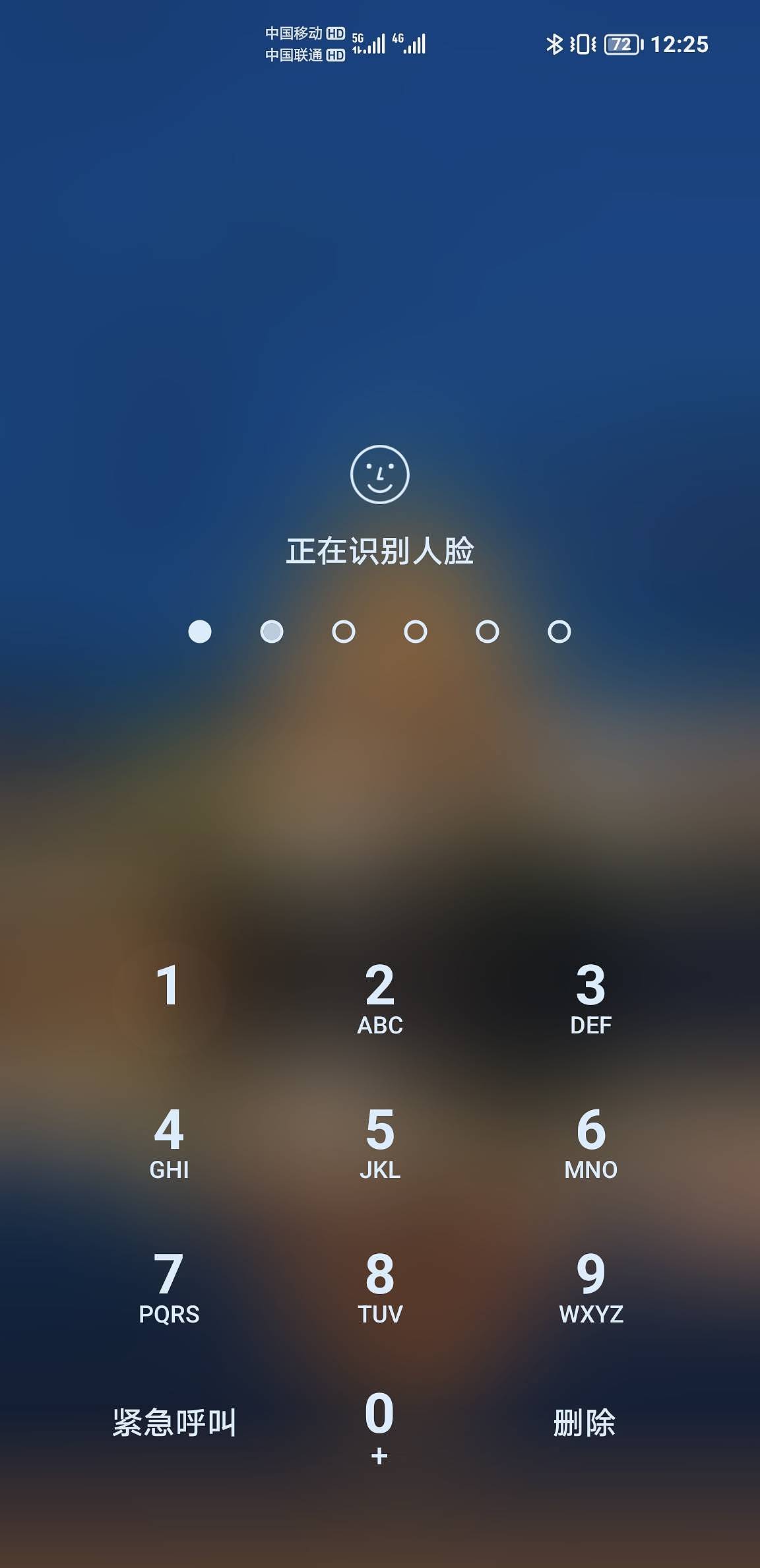Enter digit 7 PQRS
760x1568 pixels.
click(x=169, y=1288)
